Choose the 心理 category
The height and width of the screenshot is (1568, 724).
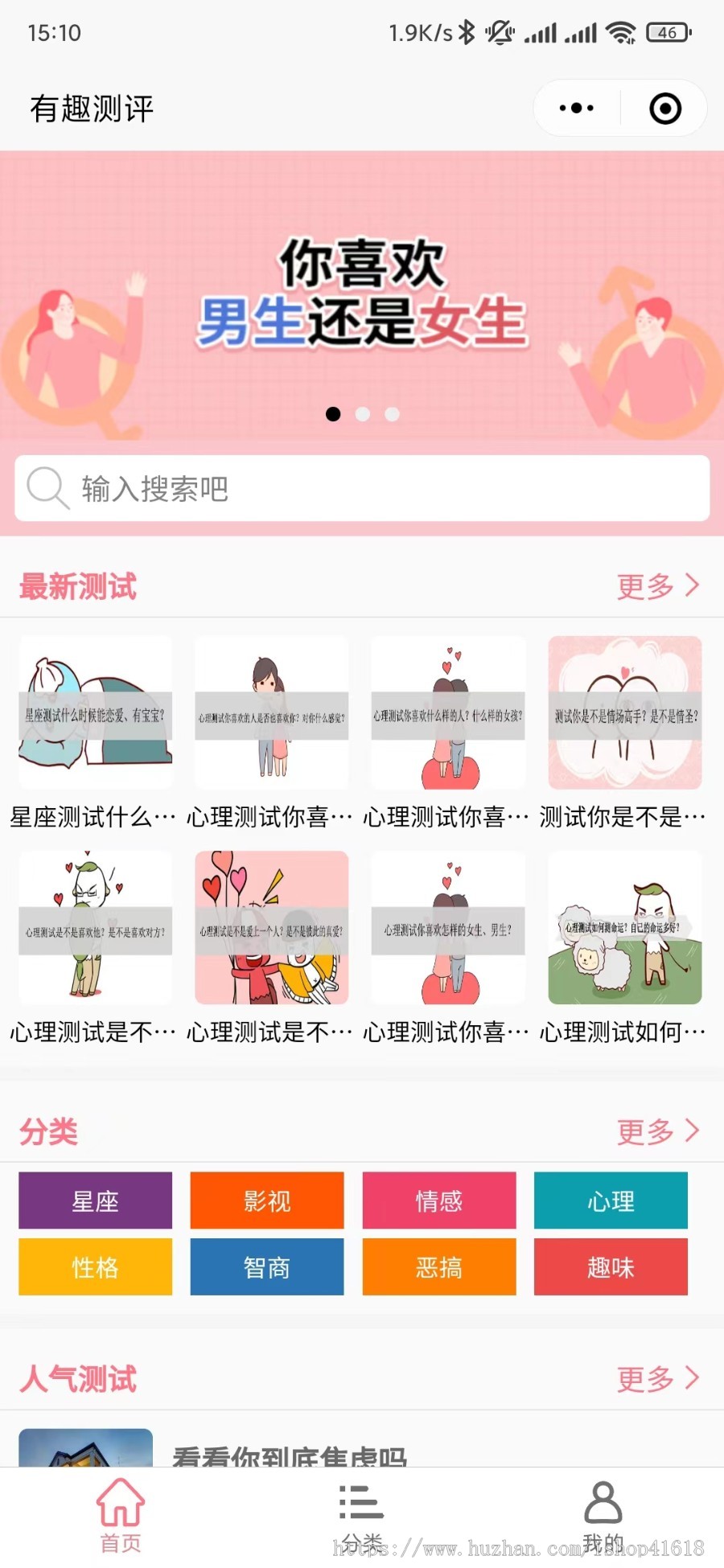coord(611,1201)
